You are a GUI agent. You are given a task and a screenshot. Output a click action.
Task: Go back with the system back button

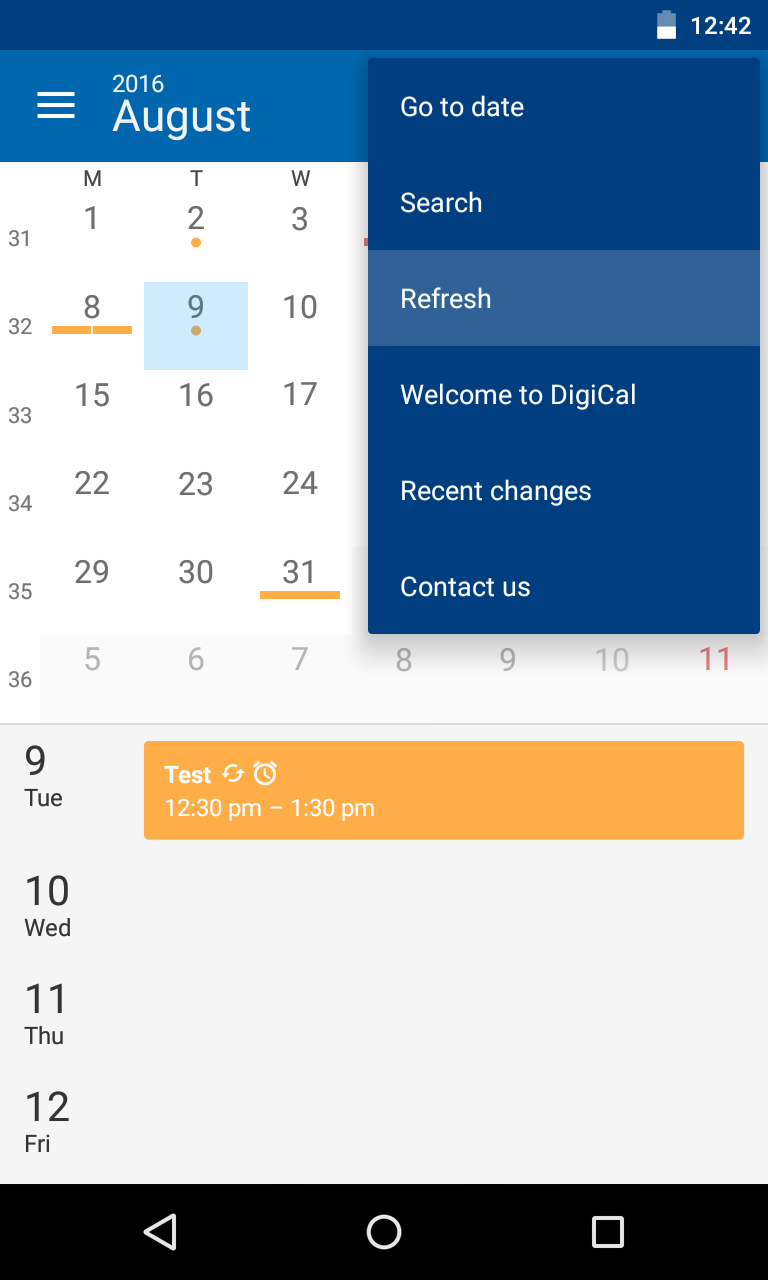point(160,1232)
